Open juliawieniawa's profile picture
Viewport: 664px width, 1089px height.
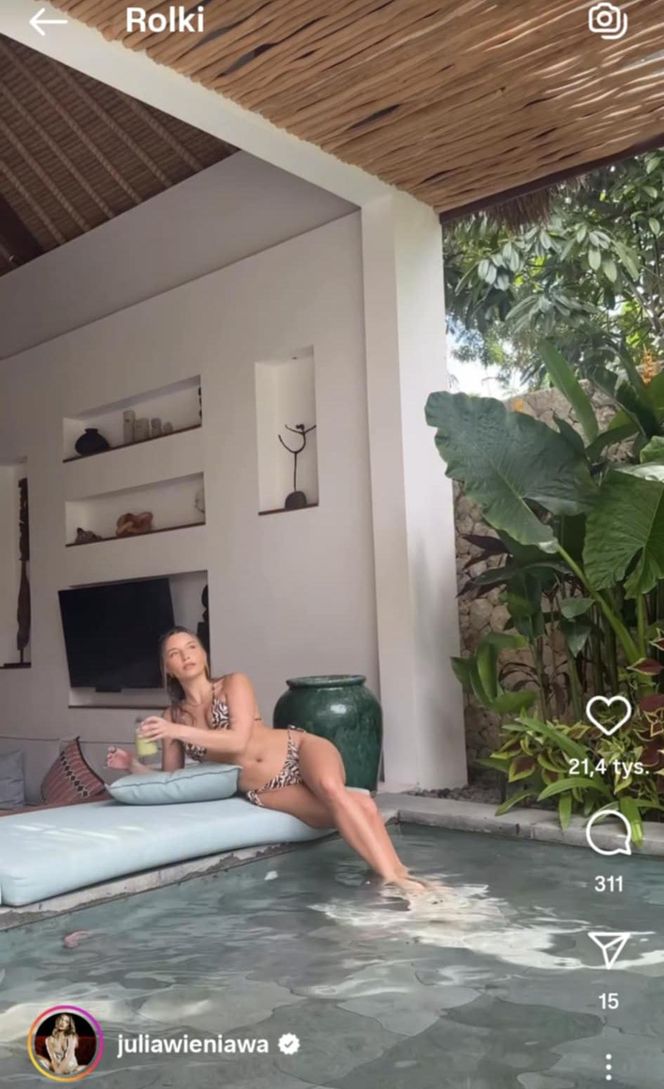click(x=66, y=1044)
